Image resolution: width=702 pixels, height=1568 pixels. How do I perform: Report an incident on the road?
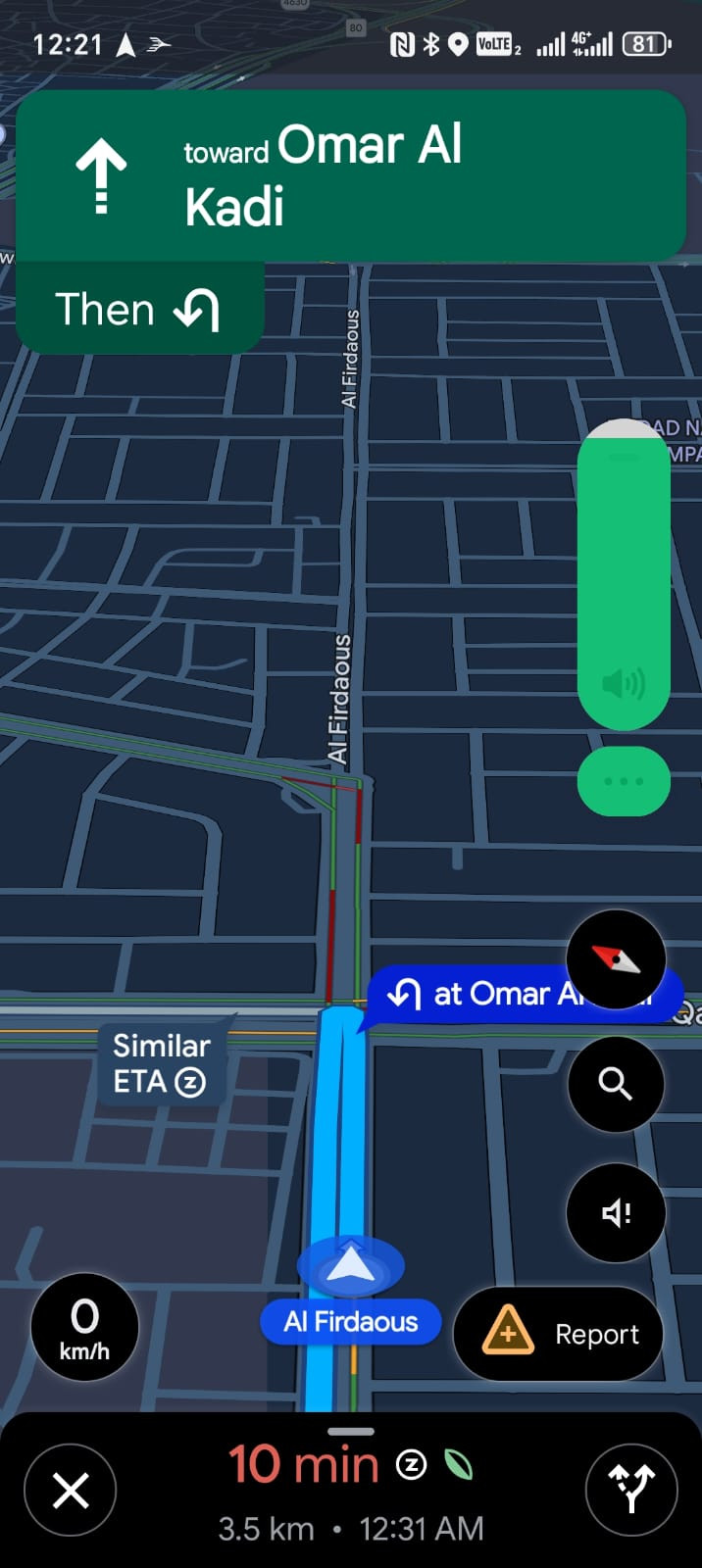(559, 1334)
